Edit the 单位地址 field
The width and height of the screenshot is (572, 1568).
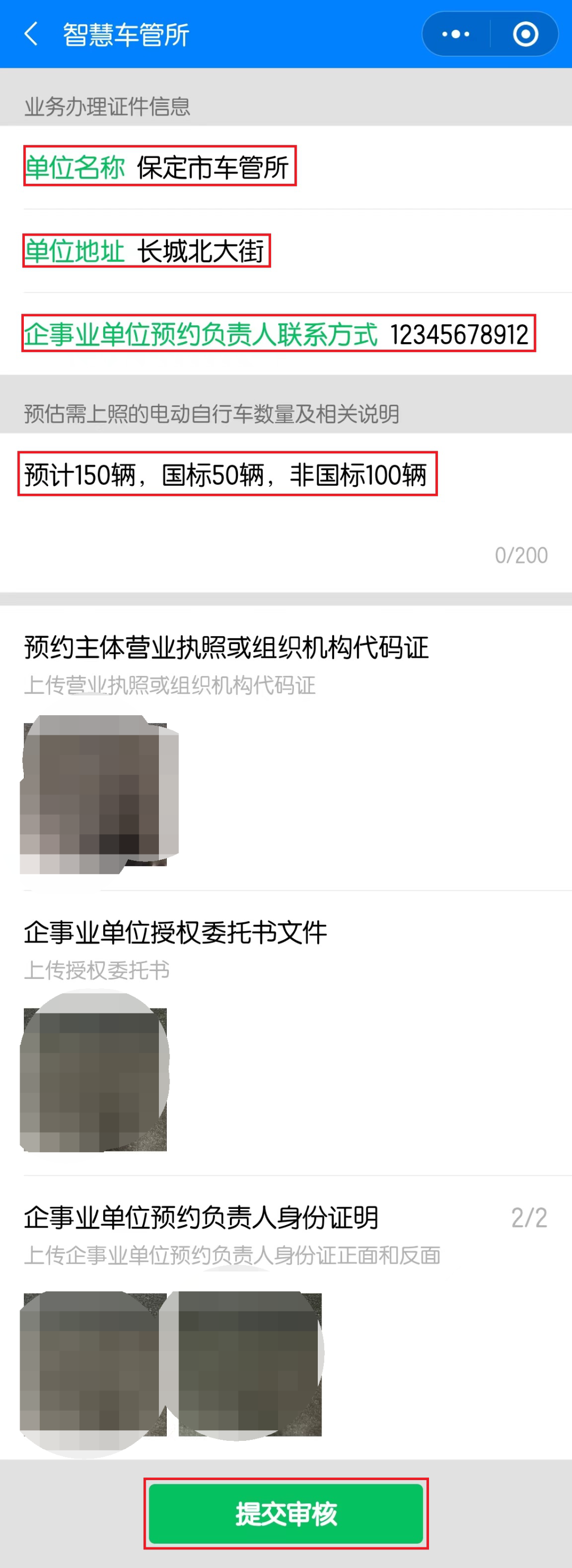point(200,251)
